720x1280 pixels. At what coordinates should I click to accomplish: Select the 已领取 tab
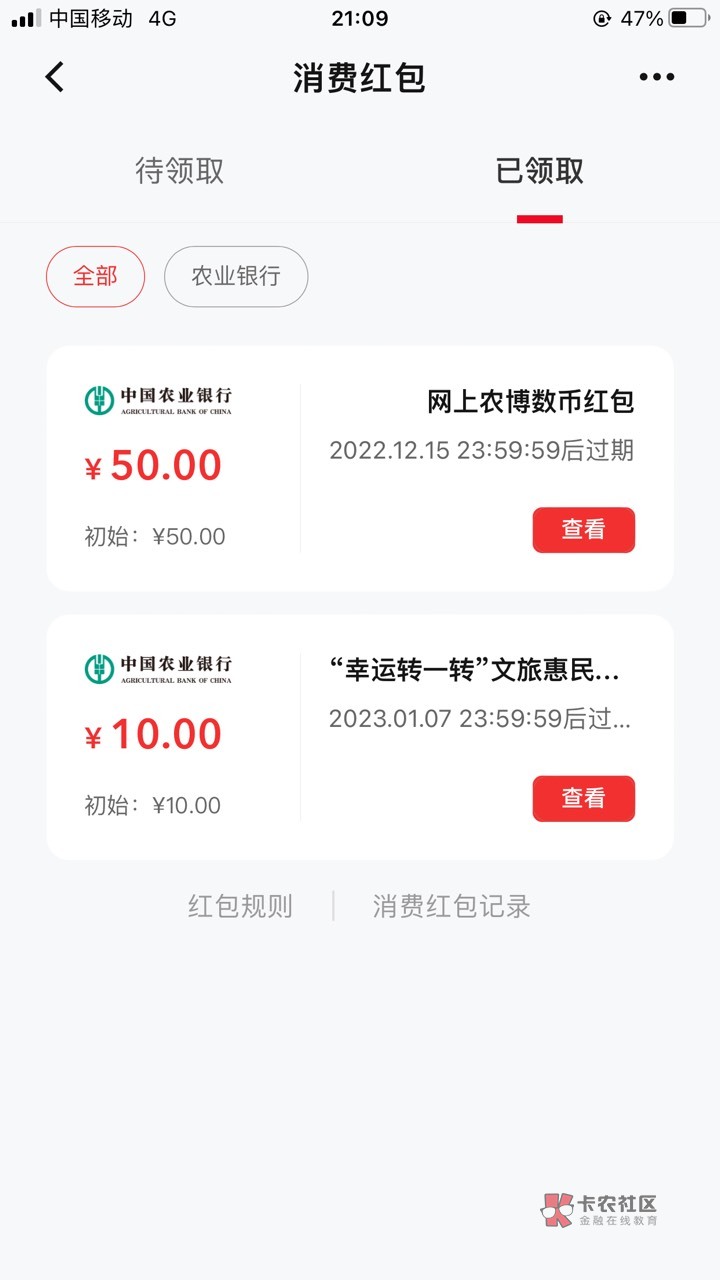pyautogui.click(x=540, y=171)
